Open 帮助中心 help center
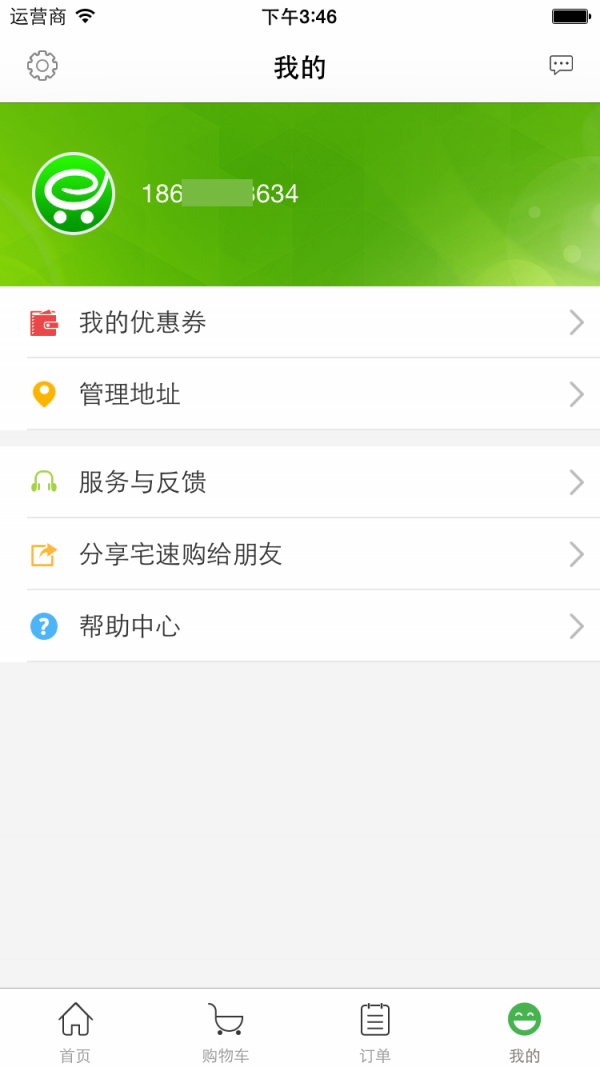The width and height of the screenshot is (600, 1067). pos(300,626)
